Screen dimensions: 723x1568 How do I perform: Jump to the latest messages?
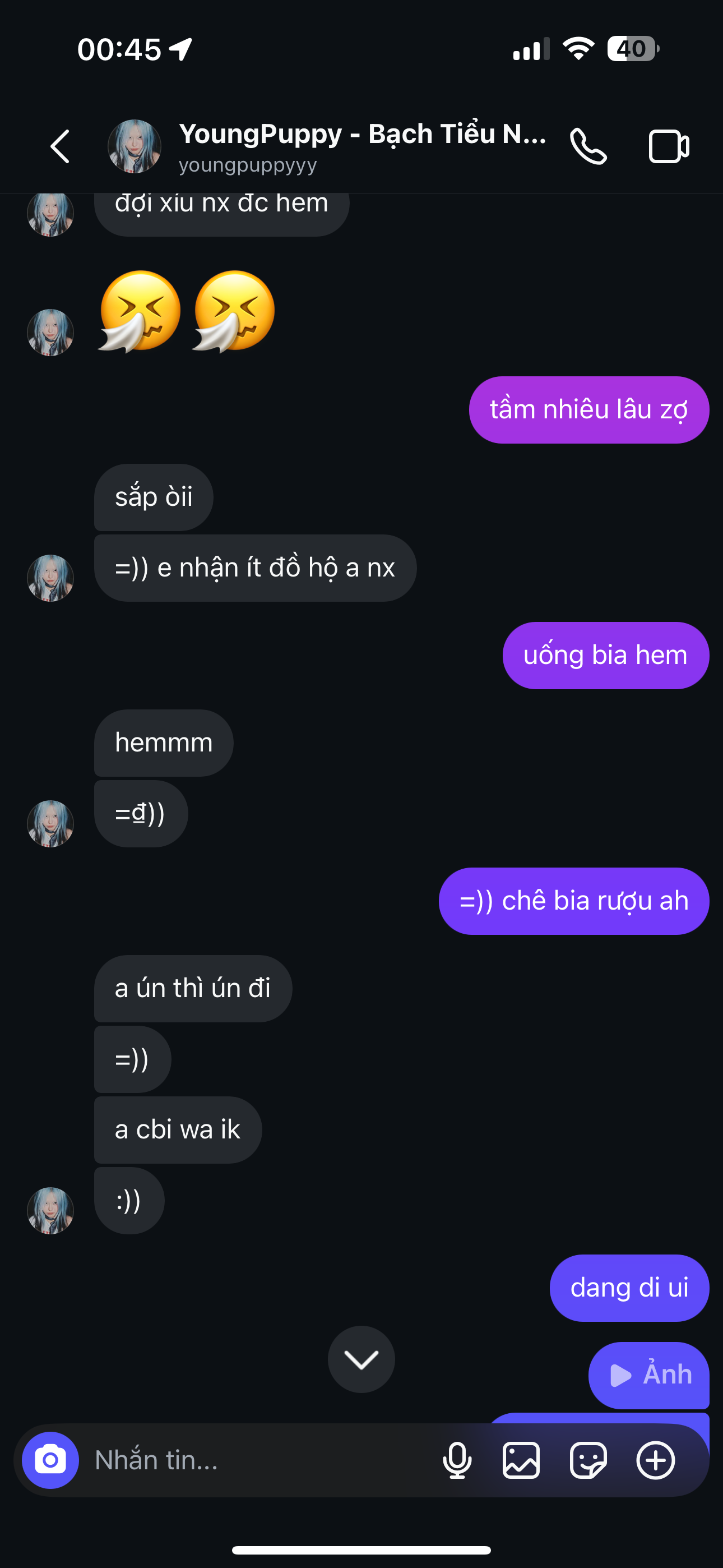pyautogui.click(x=361, y=1359)
